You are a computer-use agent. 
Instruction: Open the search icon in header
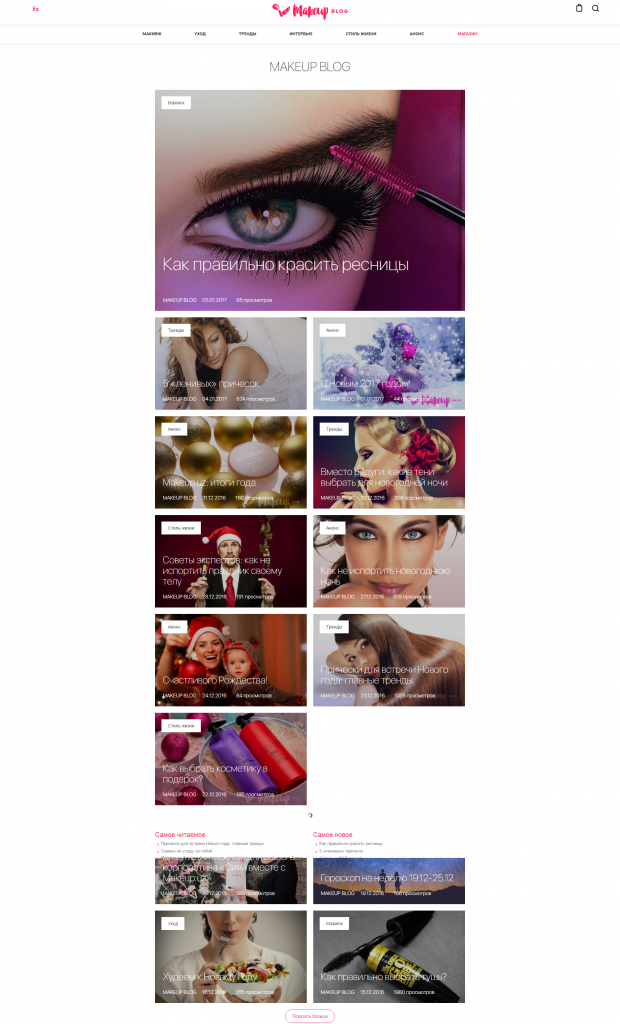596,8
